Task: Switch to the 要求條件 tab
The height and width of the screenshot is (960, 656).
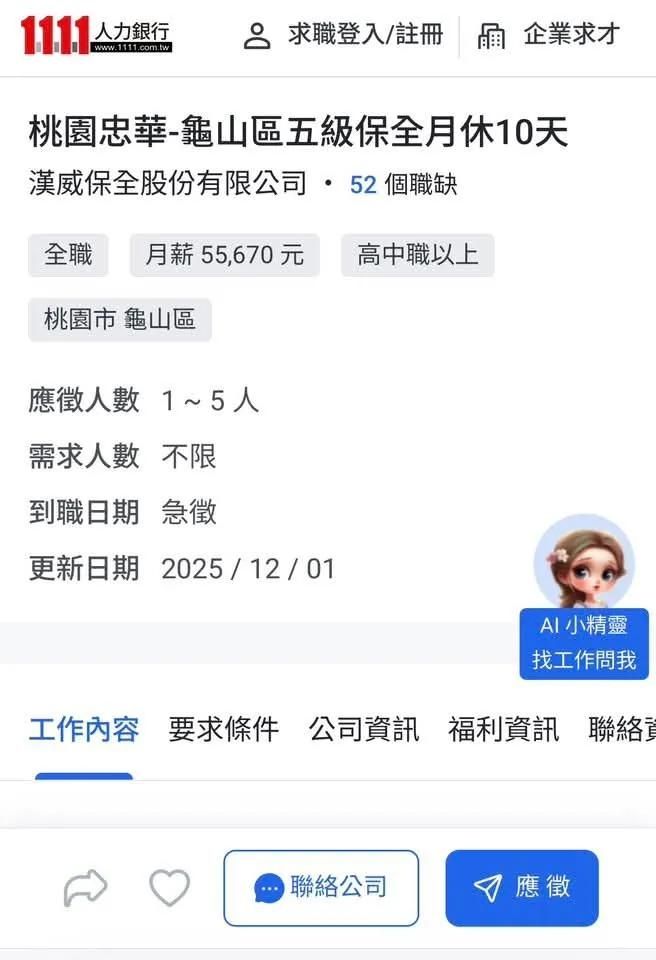Action: [224, 729]
